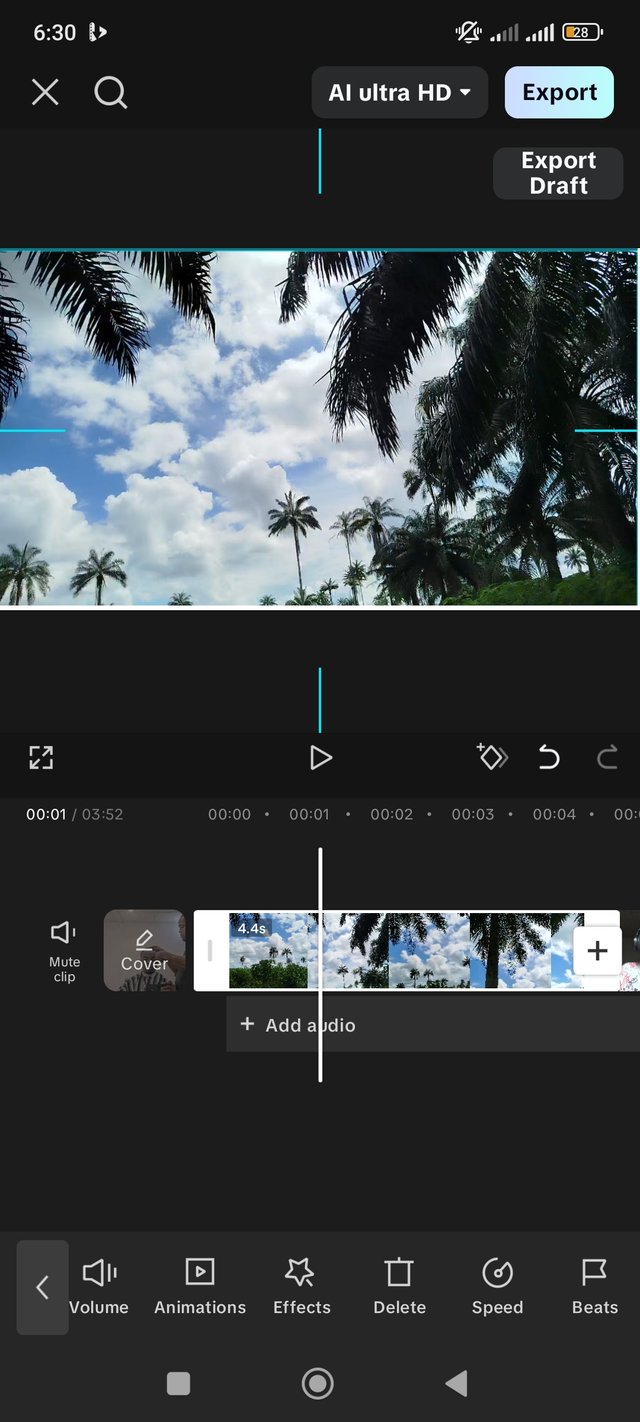Tap Export Draft button
This screenshot has width=640, height=1422.
tap(558, 173)
